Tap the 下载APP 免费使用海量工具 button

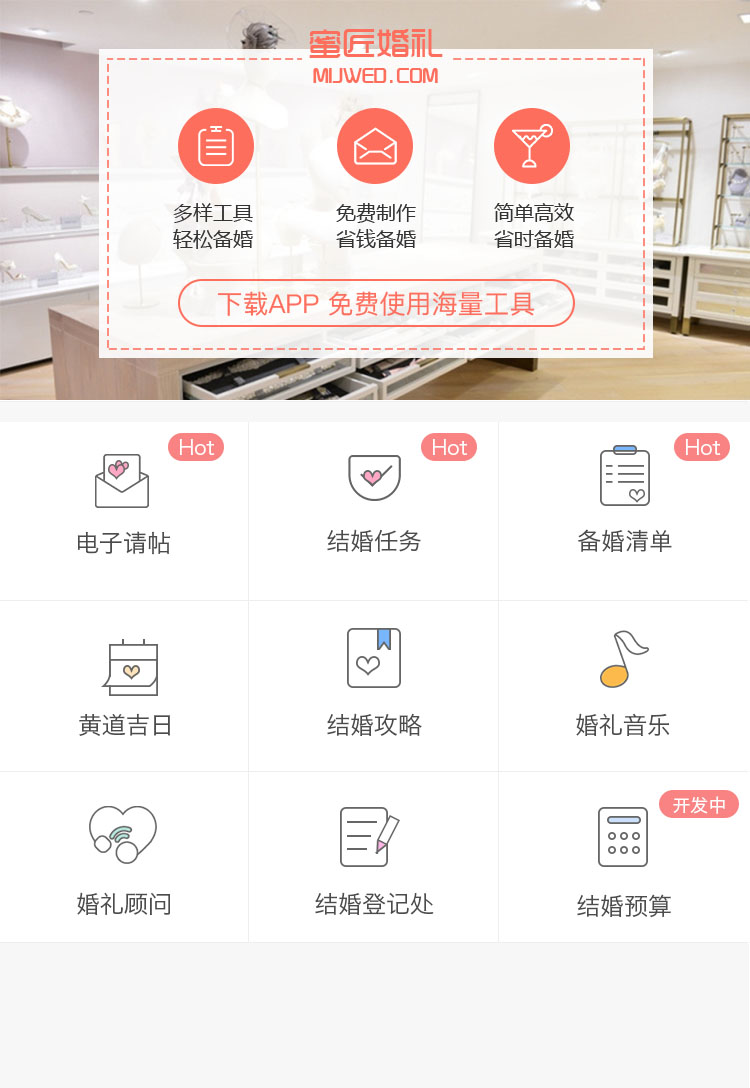point(376,303)
